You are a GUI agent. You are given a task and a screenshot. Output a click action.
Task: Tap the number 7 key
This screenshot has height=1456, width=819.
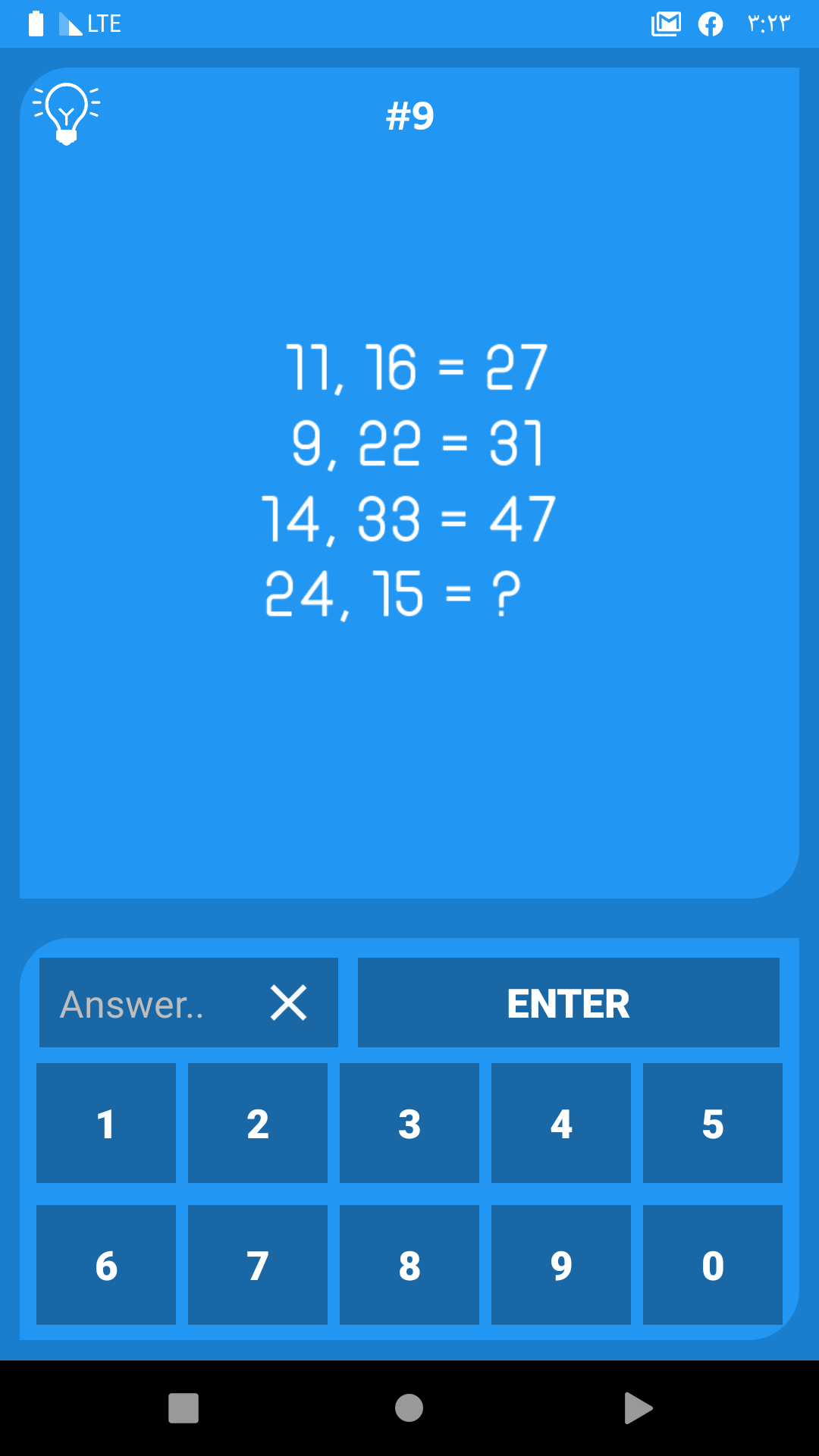pos(258,1264)
